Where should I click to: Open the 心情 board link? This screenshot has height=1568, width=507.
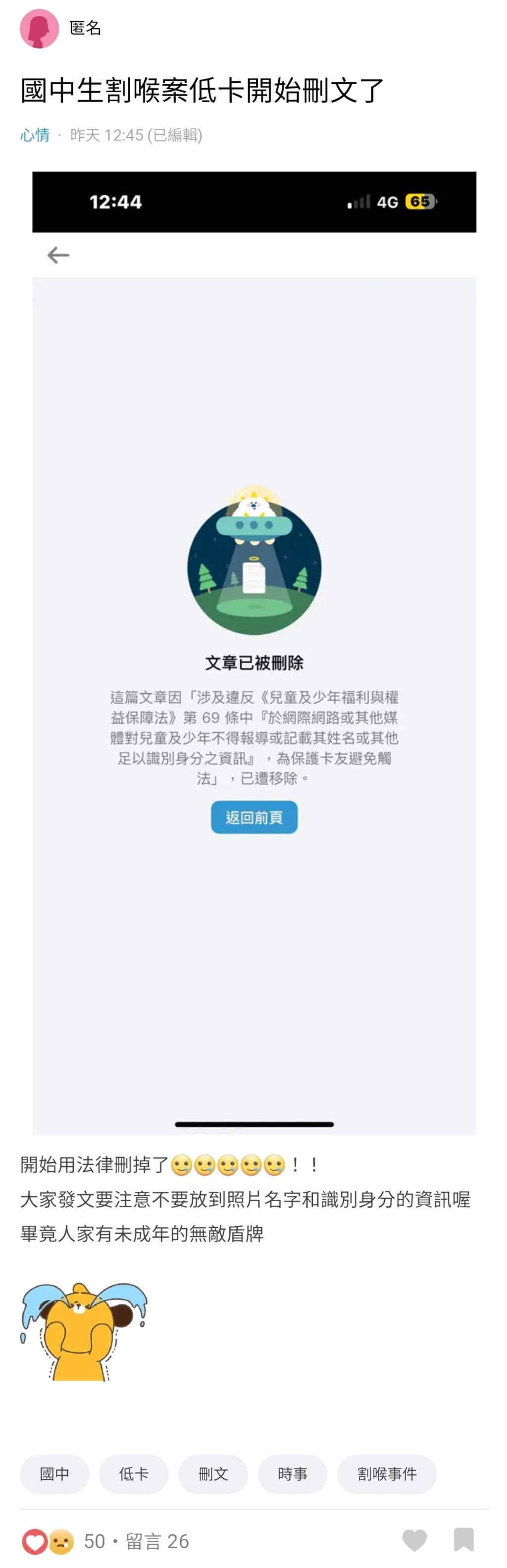pyautogui.click(x=35, y=134)
